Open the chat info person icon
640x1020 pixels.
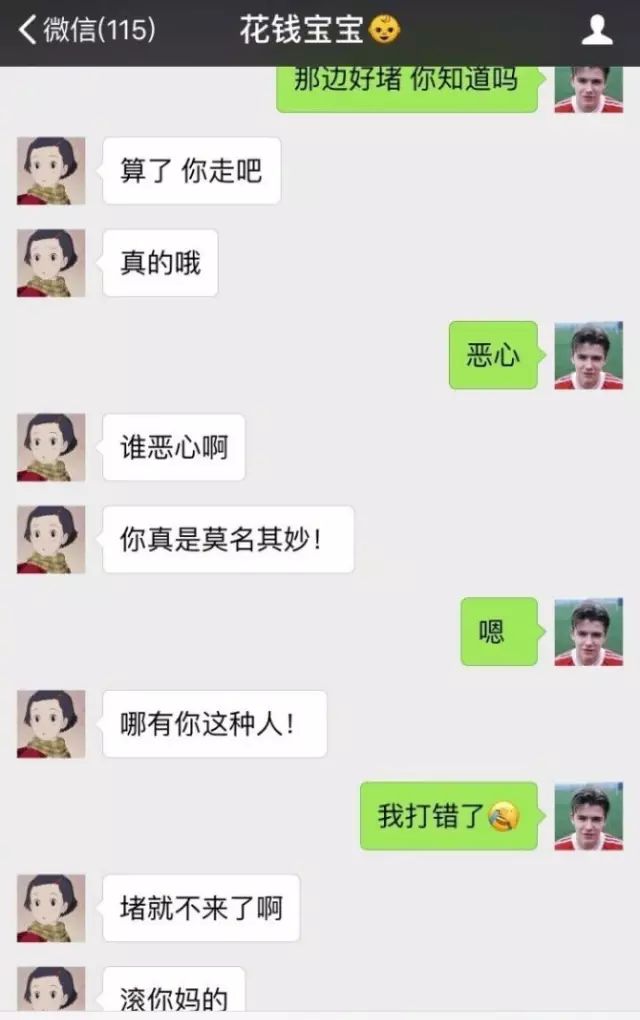click(597, 30)
